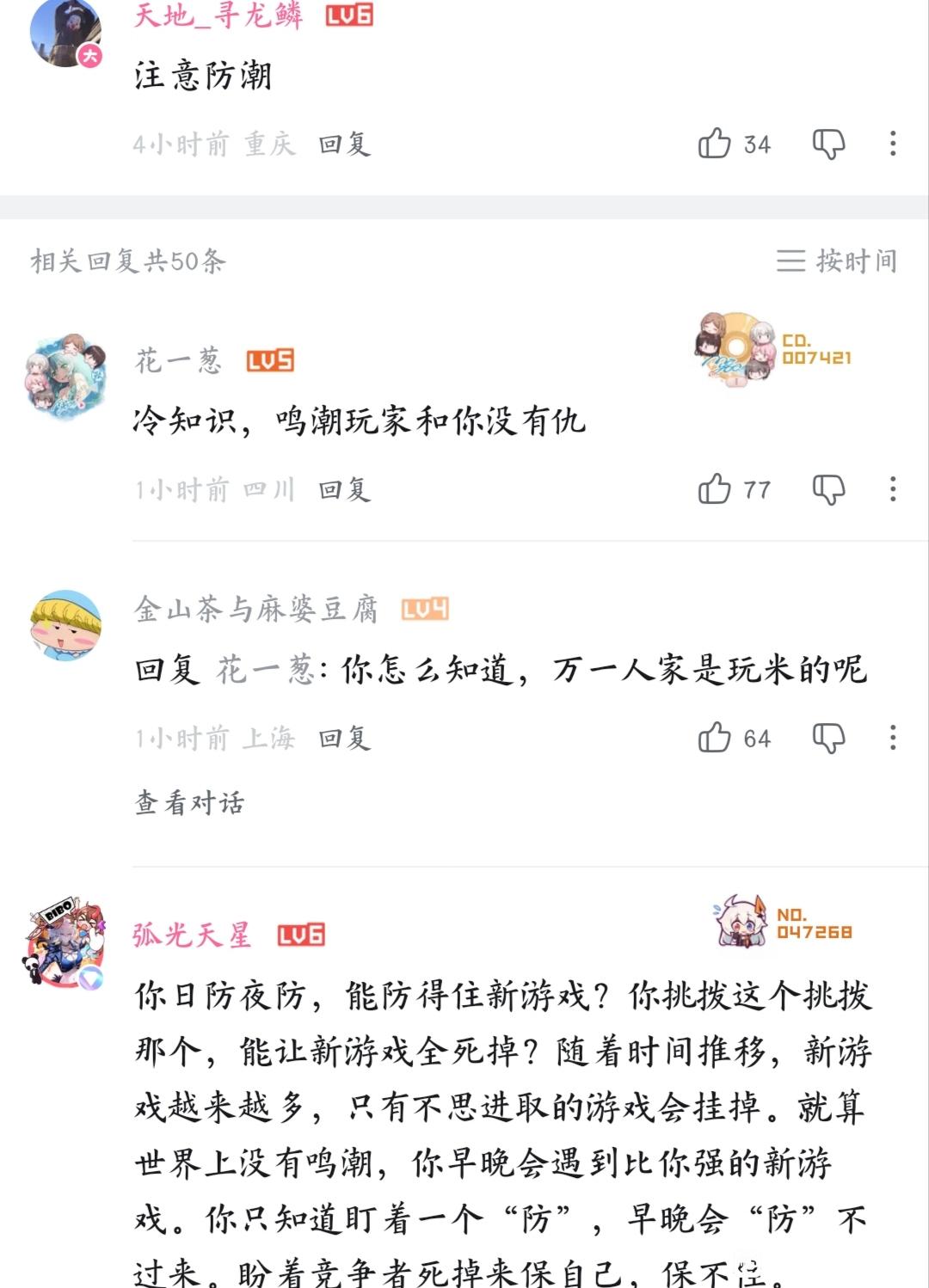Like 花一葱's reply
The image size is (929, 1288).
(715, 489)
